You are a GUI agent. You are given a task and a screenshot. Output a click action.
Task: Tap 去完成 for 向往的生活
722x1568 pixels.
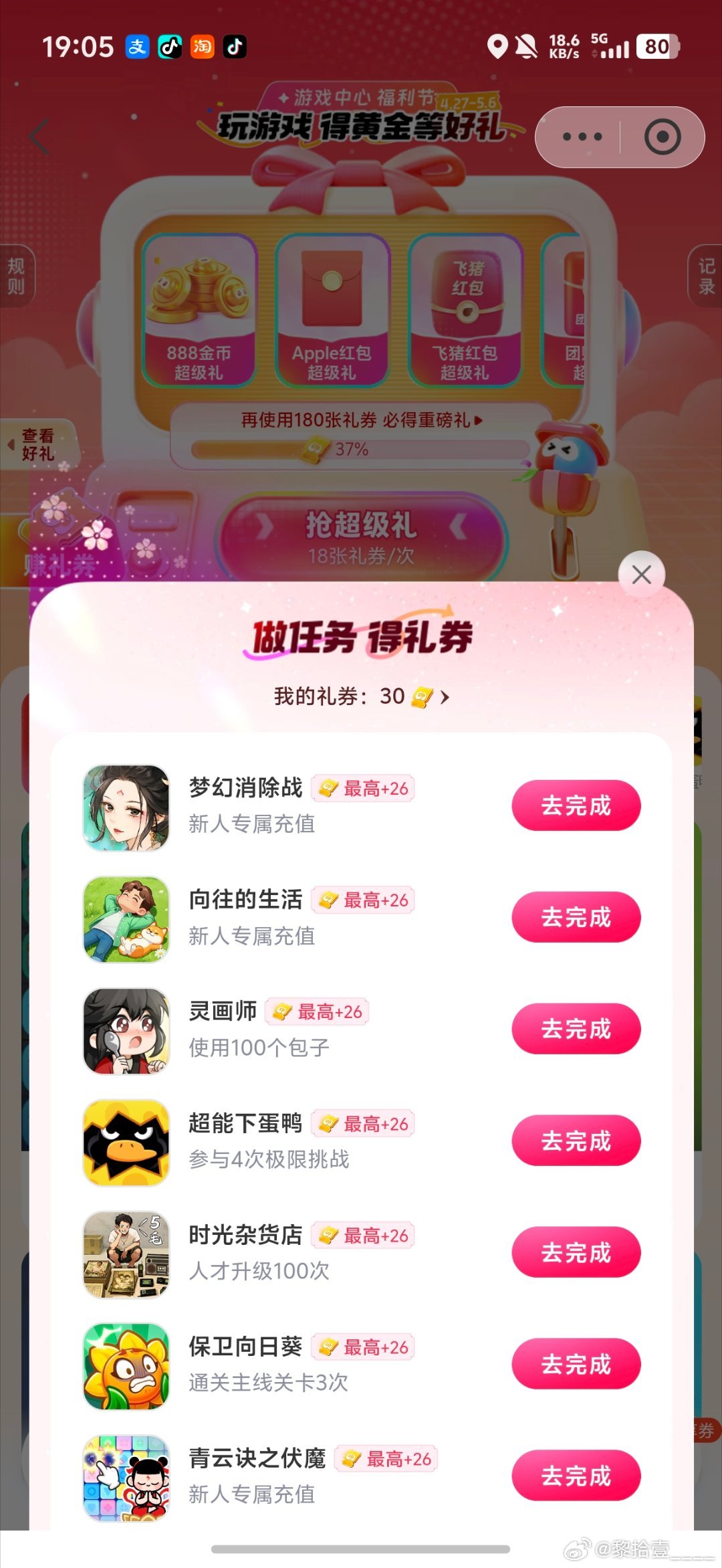(x=576, y=917)
